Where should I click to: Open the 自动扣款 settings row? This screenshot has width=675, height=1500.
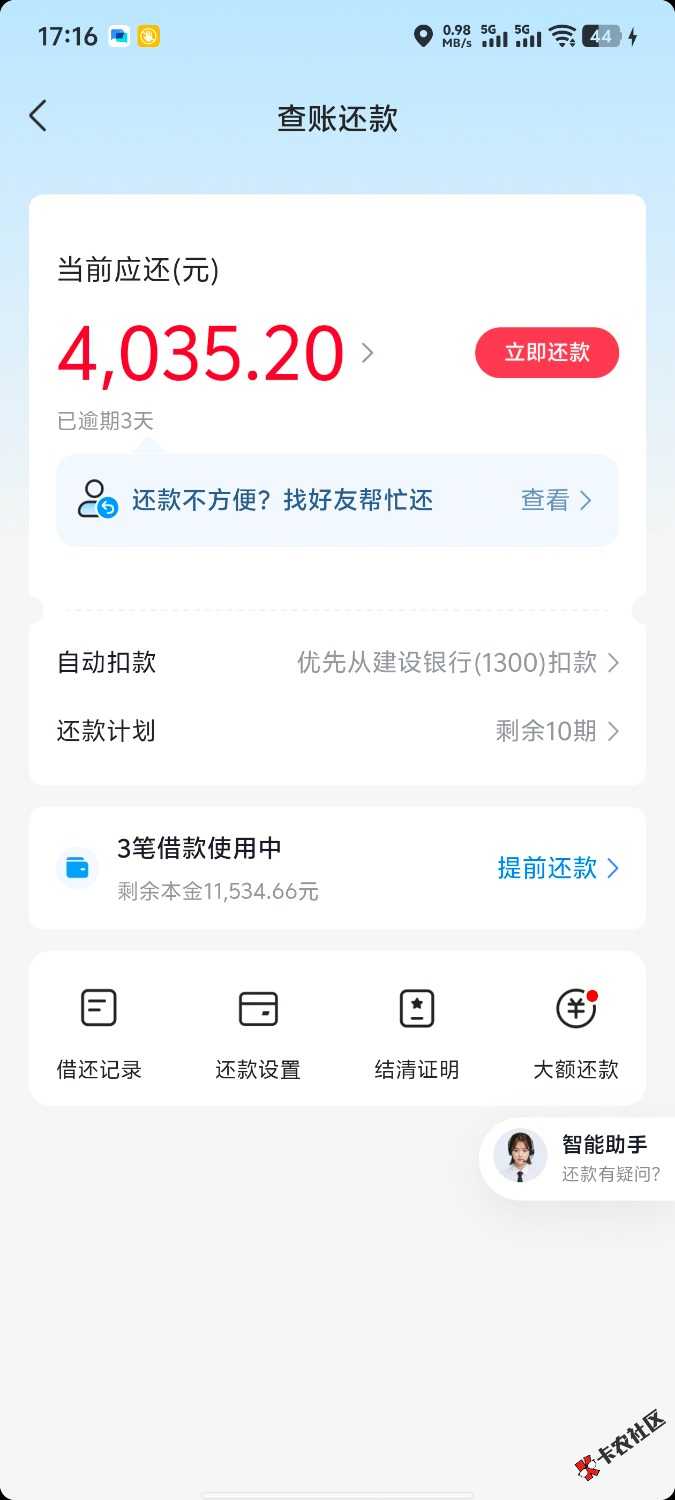click(x=338, y=663)
